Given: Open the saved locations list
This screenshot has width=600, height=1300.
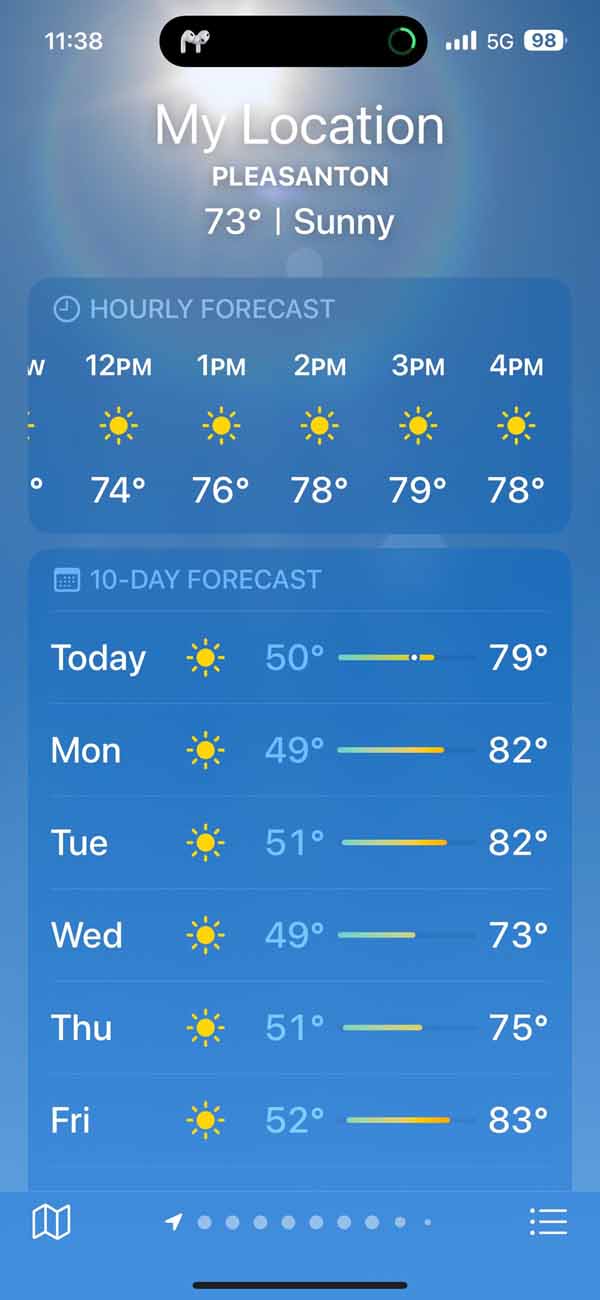Looking at the screenshot, I should click(x=548, y=1221).
